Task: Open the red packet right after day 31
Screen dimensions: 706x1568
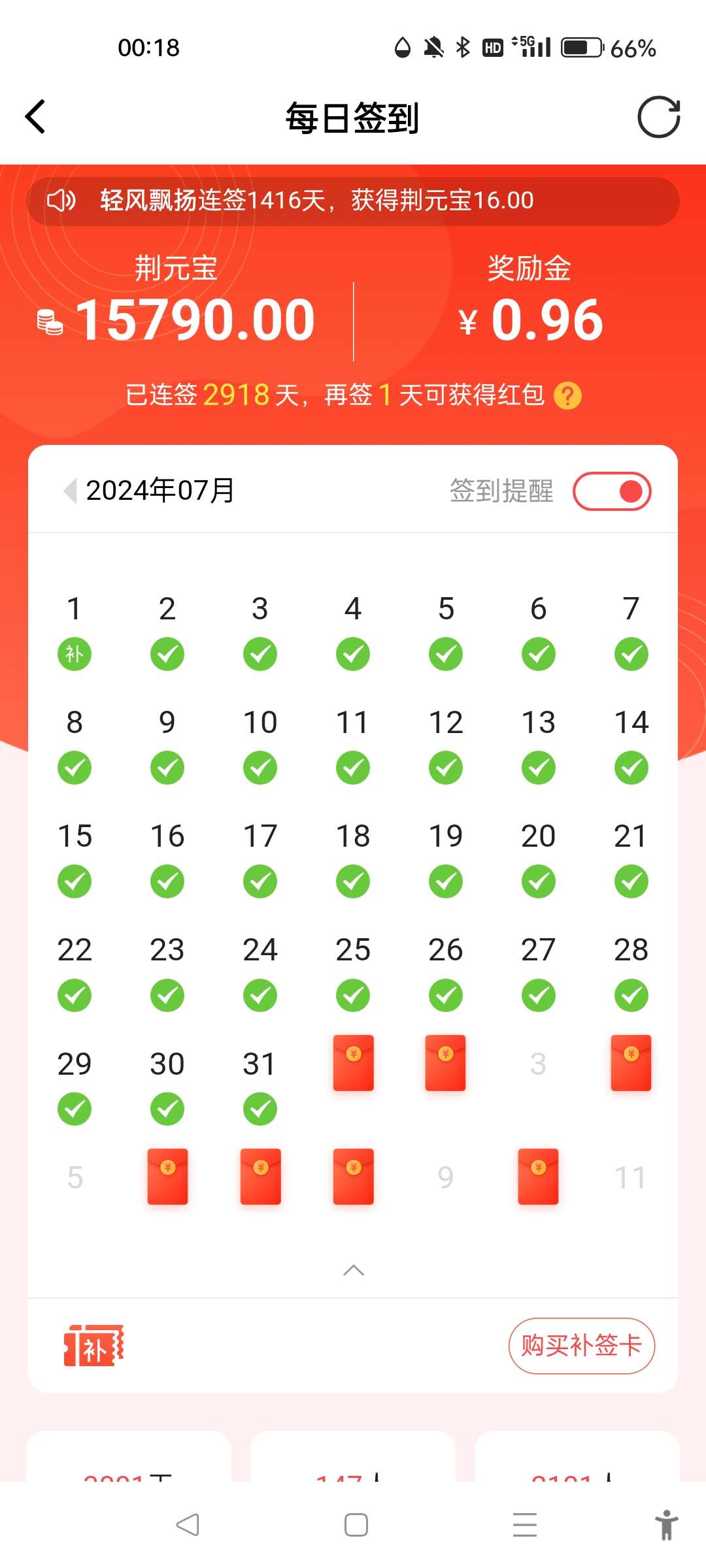Action: [353, 1063]
